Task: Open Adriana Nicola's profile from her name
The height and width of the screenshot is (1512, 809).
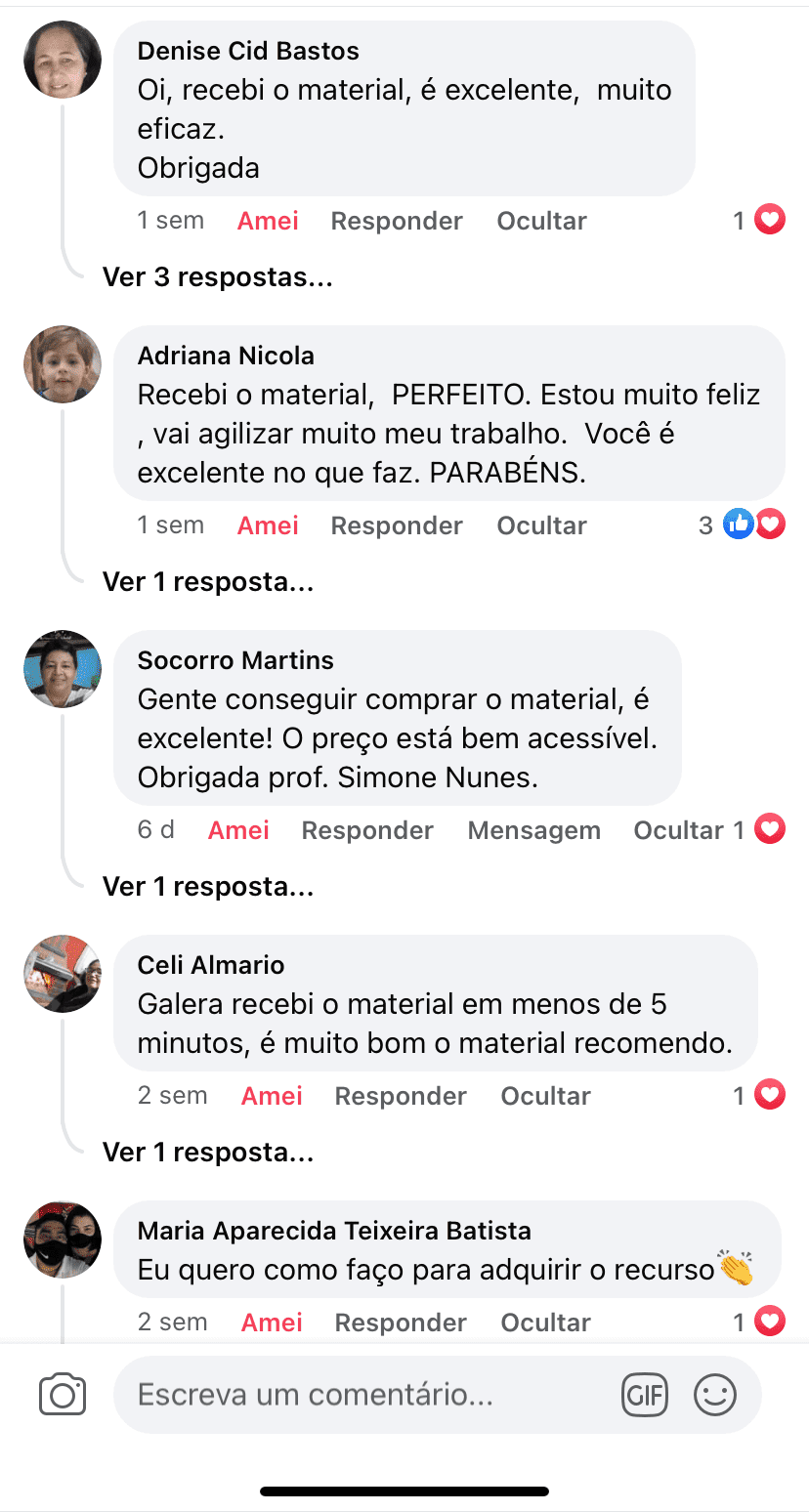Action: tap(226, 356)
